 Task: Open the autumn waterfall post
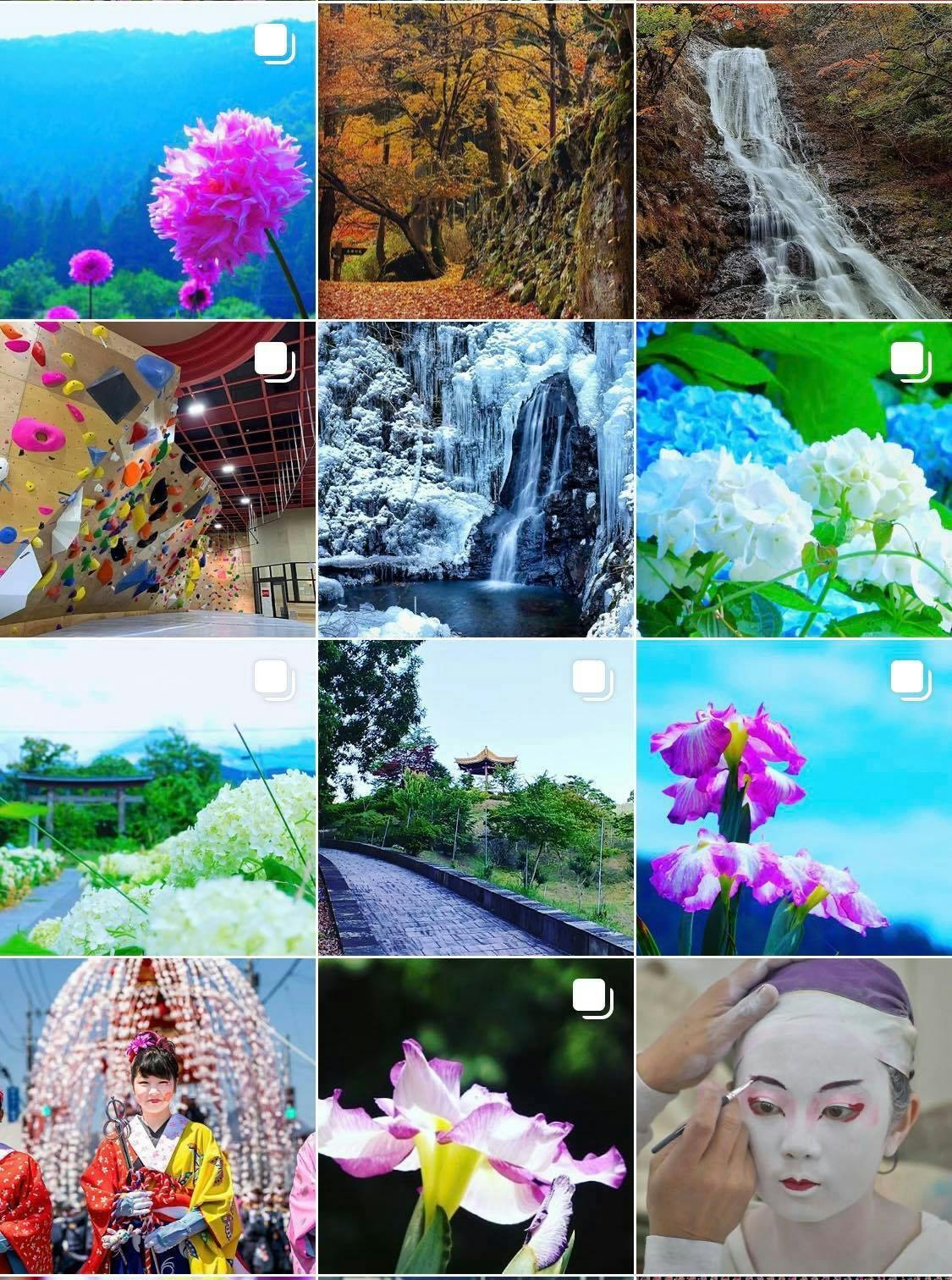coord(794,161)
